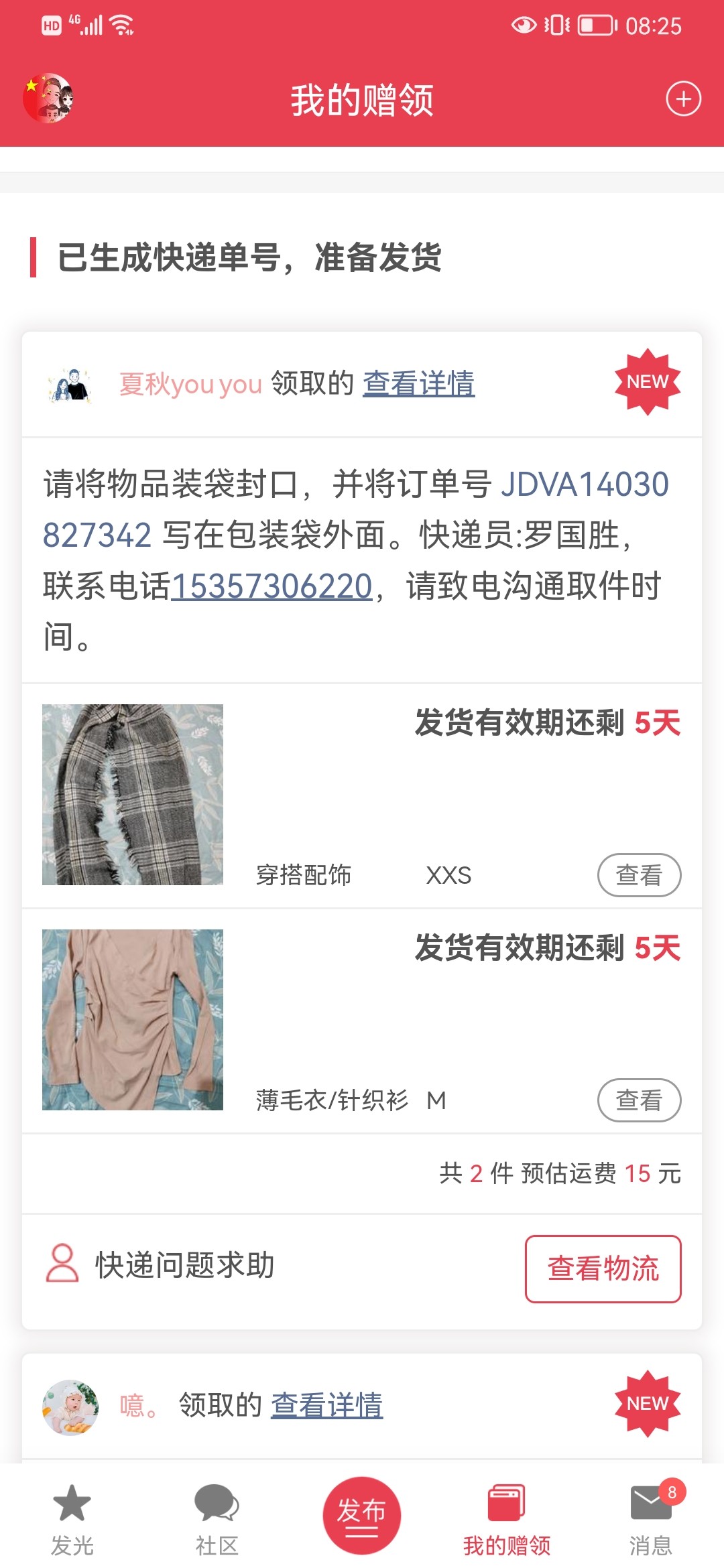Open the profile avatar in the header

point(48,99)
